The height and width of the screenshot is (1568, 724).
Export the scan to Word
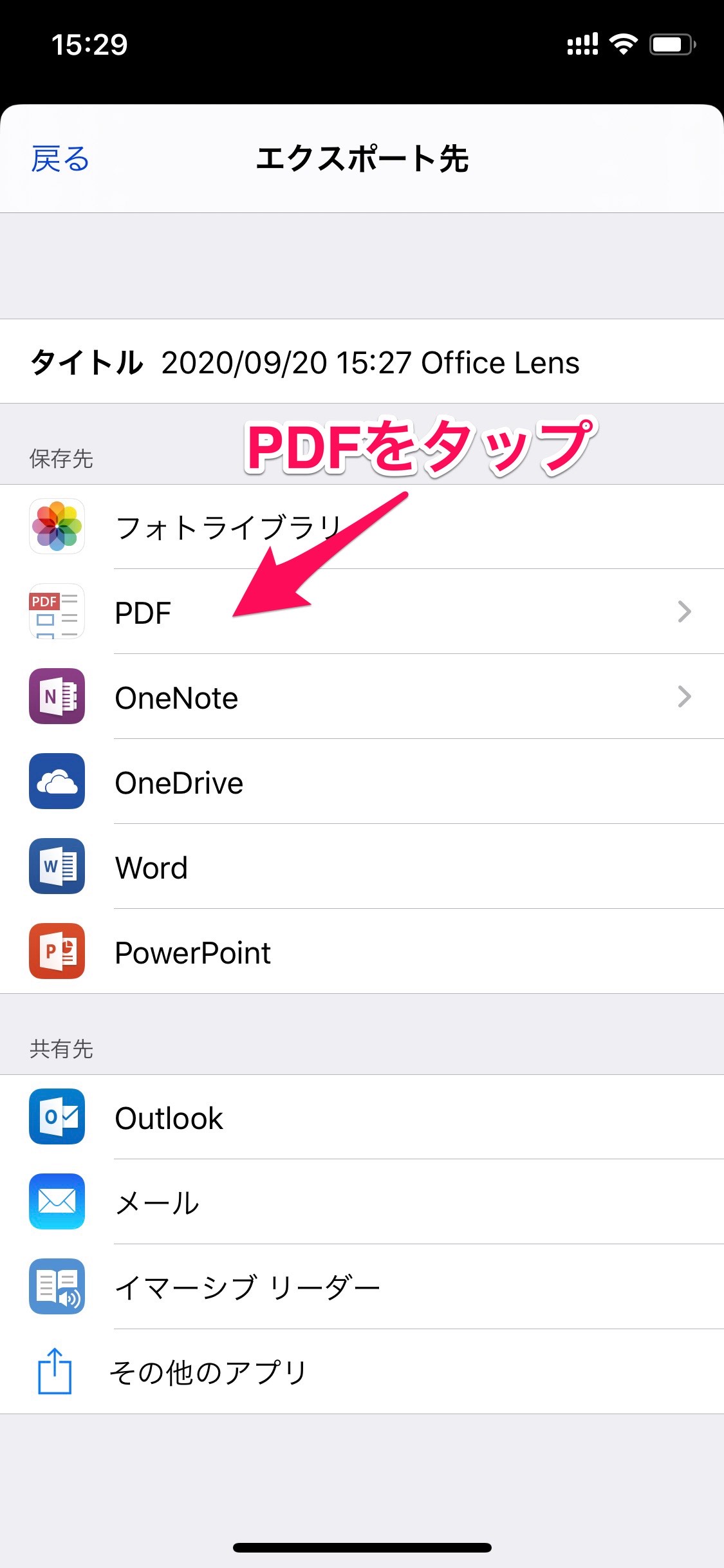point(362,866)
